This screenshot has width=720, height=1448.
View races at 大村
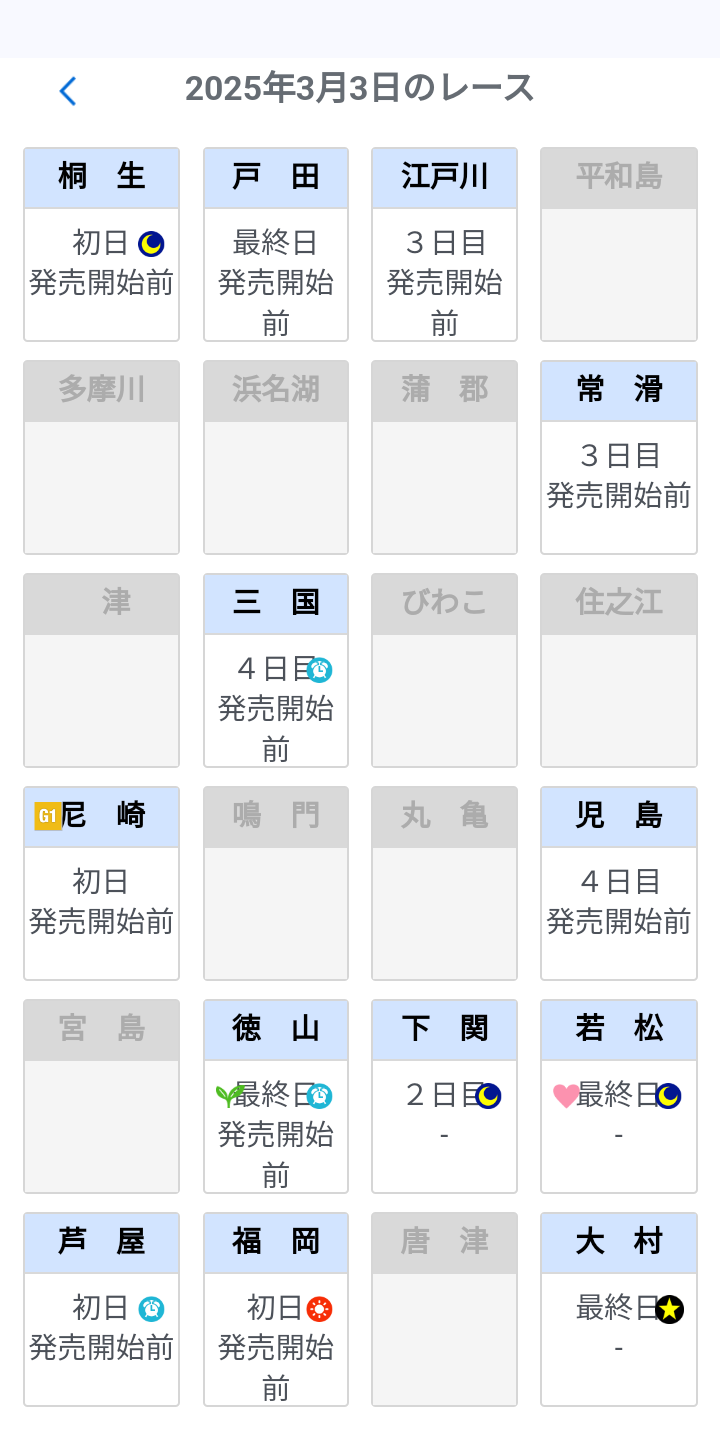(x=618, y=1310)
